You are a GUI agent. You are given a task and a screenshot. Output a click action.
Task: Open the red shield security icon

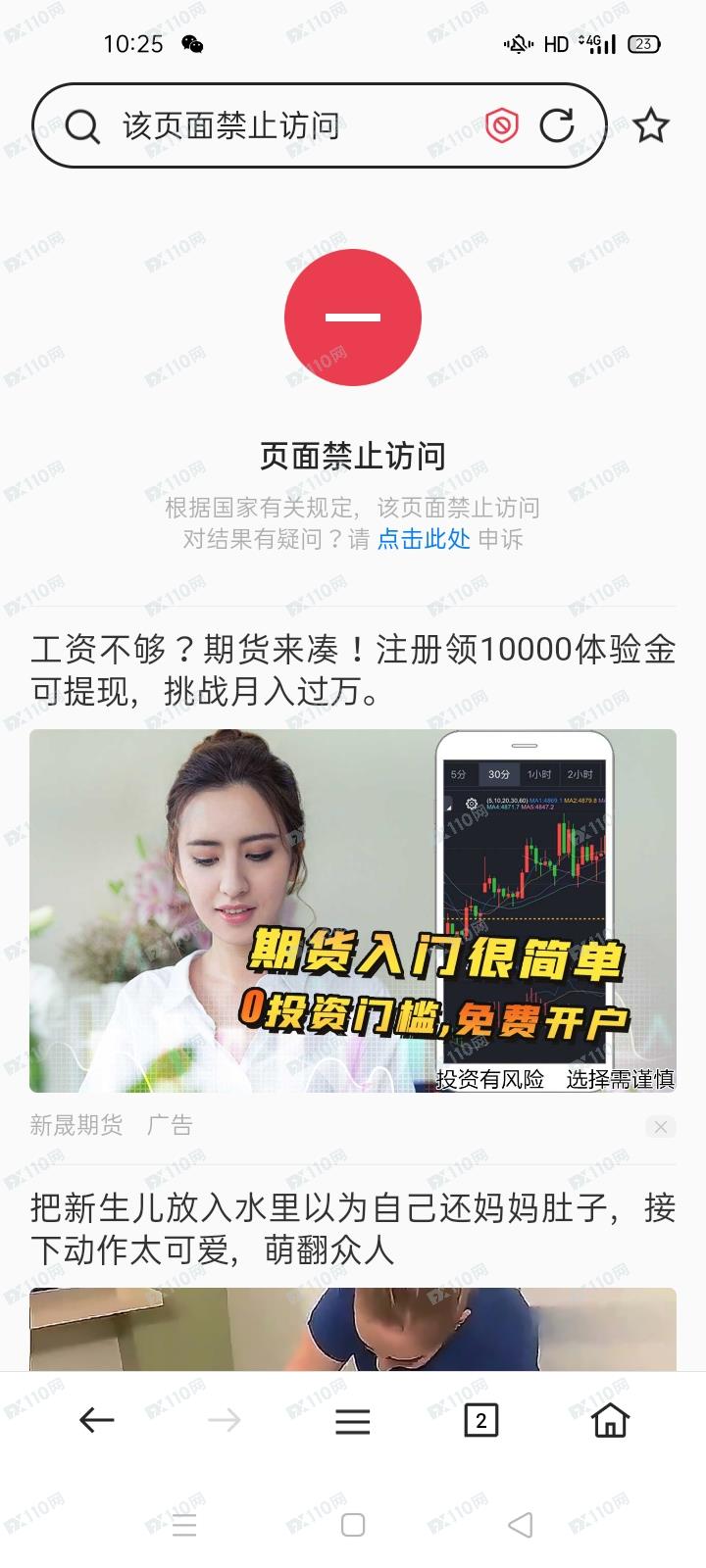[x=502, y=125]
